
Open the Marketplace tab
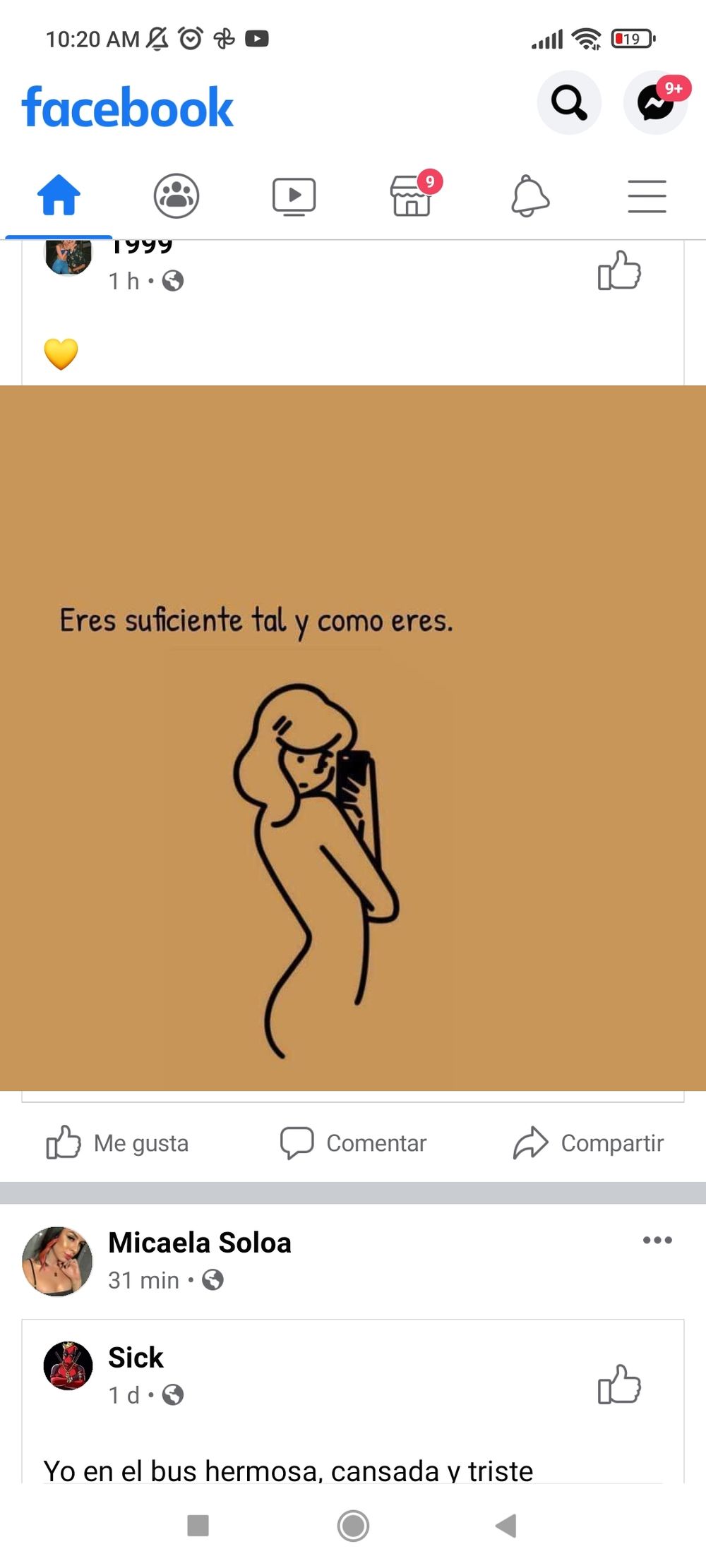412,194
